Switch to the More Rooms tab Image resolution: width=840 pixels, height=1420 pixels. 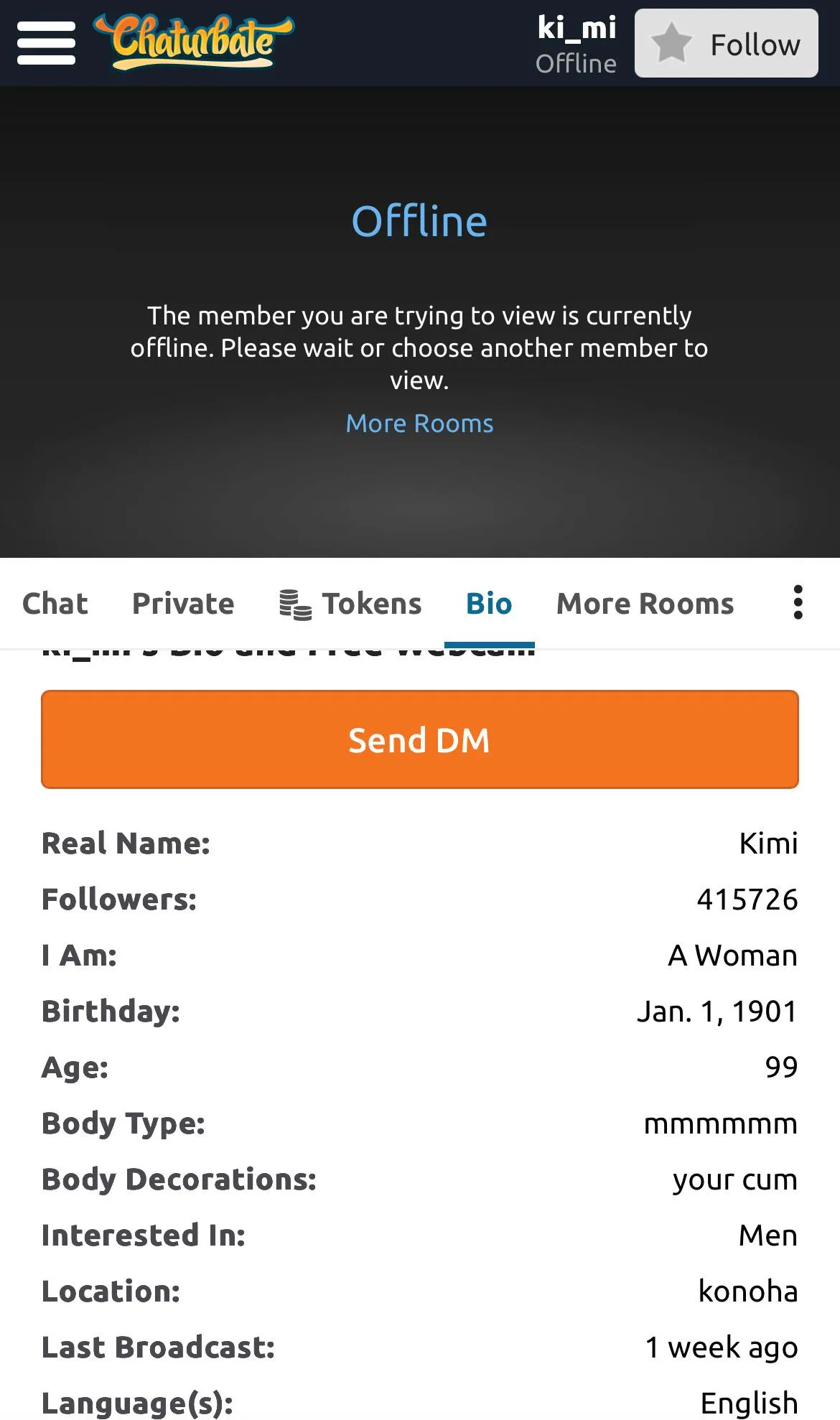pyautogui.click(x=645, y=604)
